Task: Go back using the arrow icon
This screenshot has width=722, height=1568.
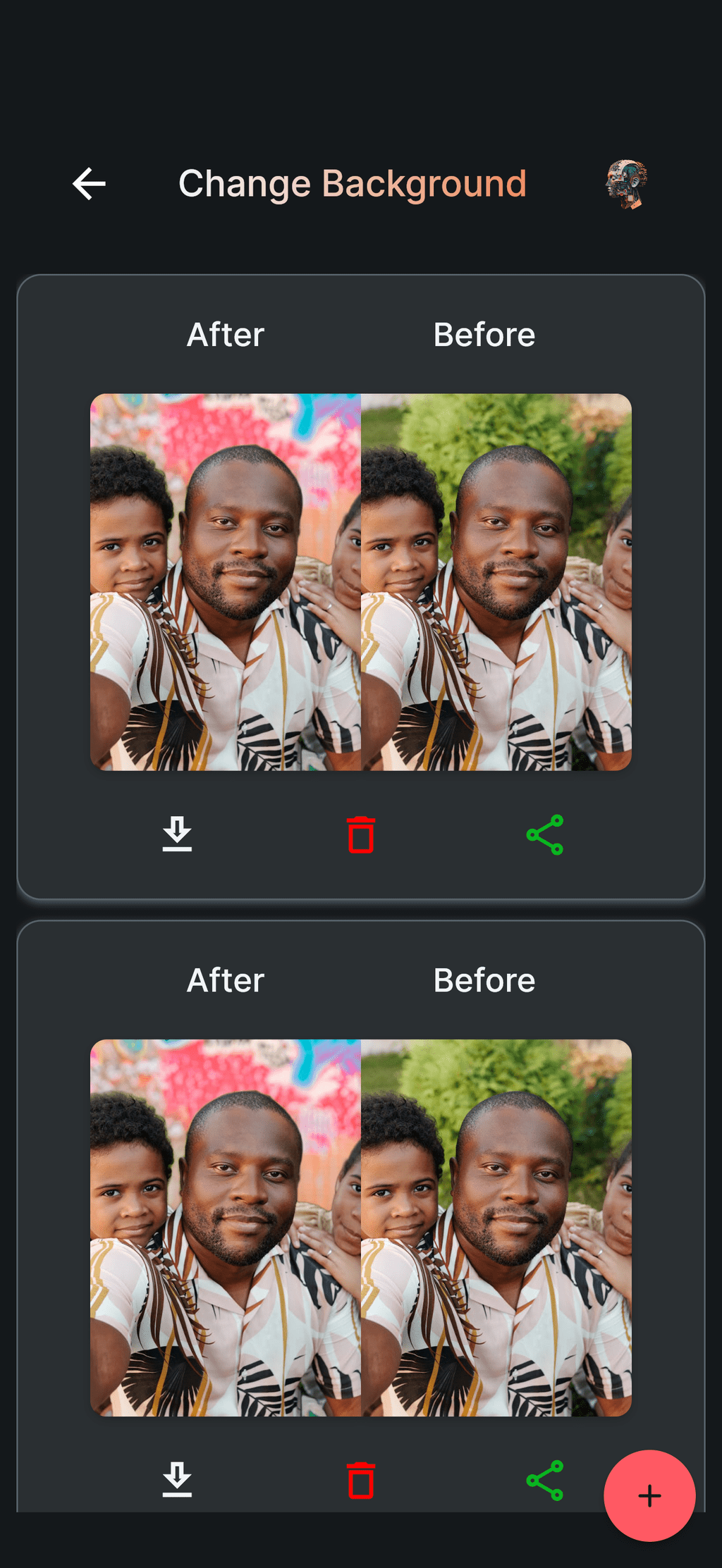Action: pos(89,184)
